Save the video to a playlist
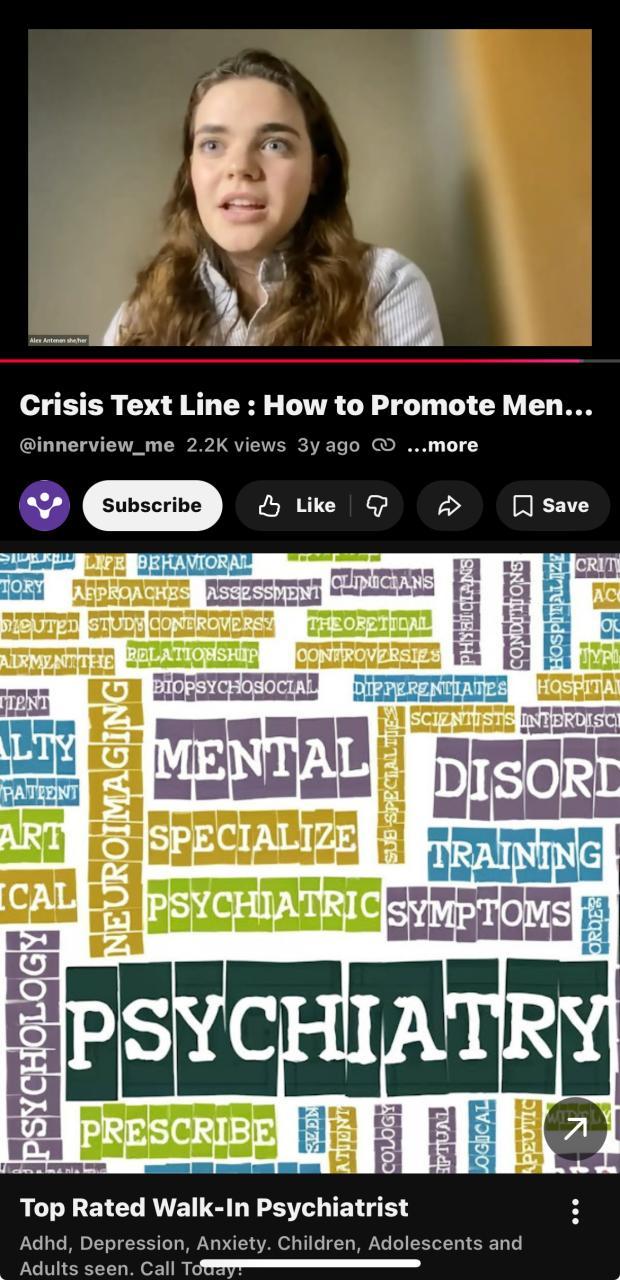Screen dimensions: 620x1280 (x=552, y=506)
